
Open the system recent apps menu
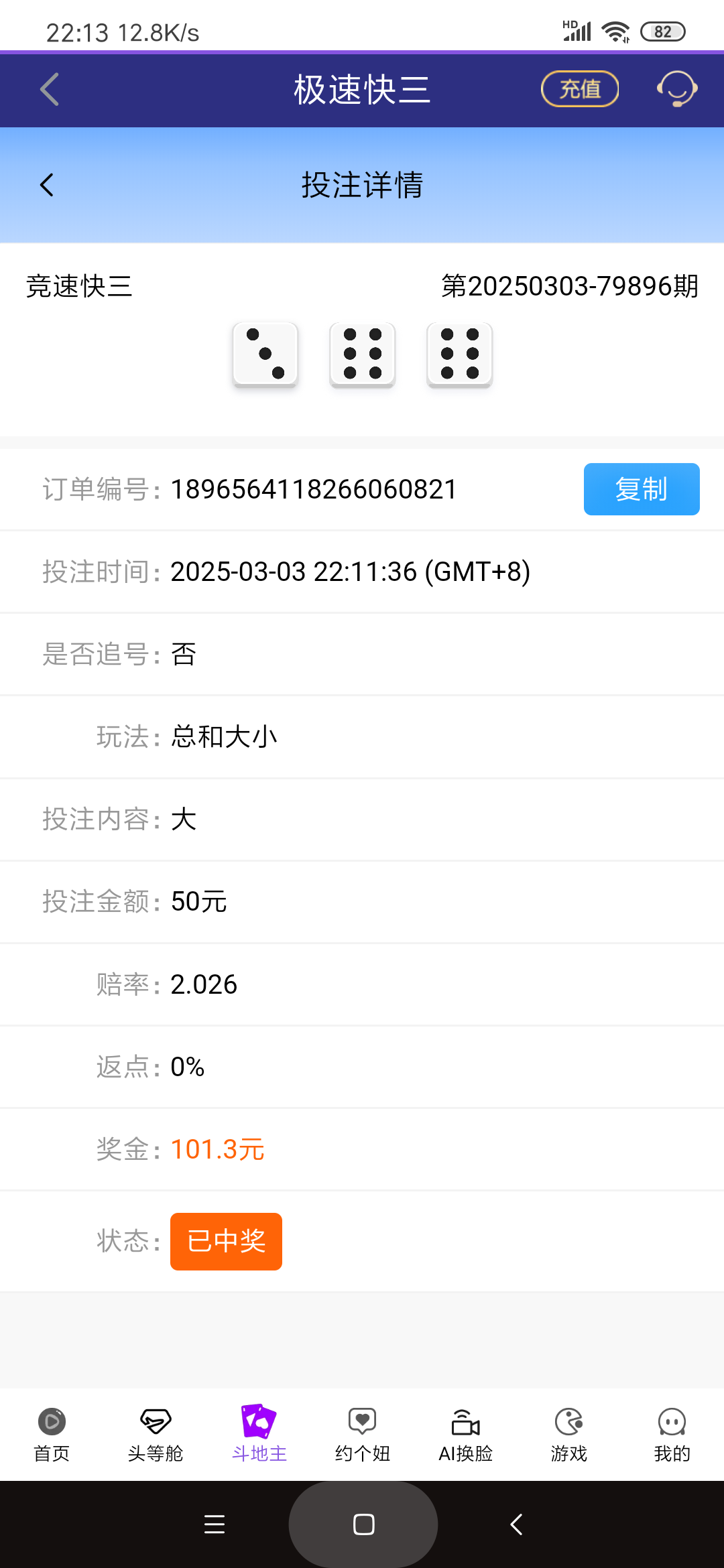coord(215,1524)
